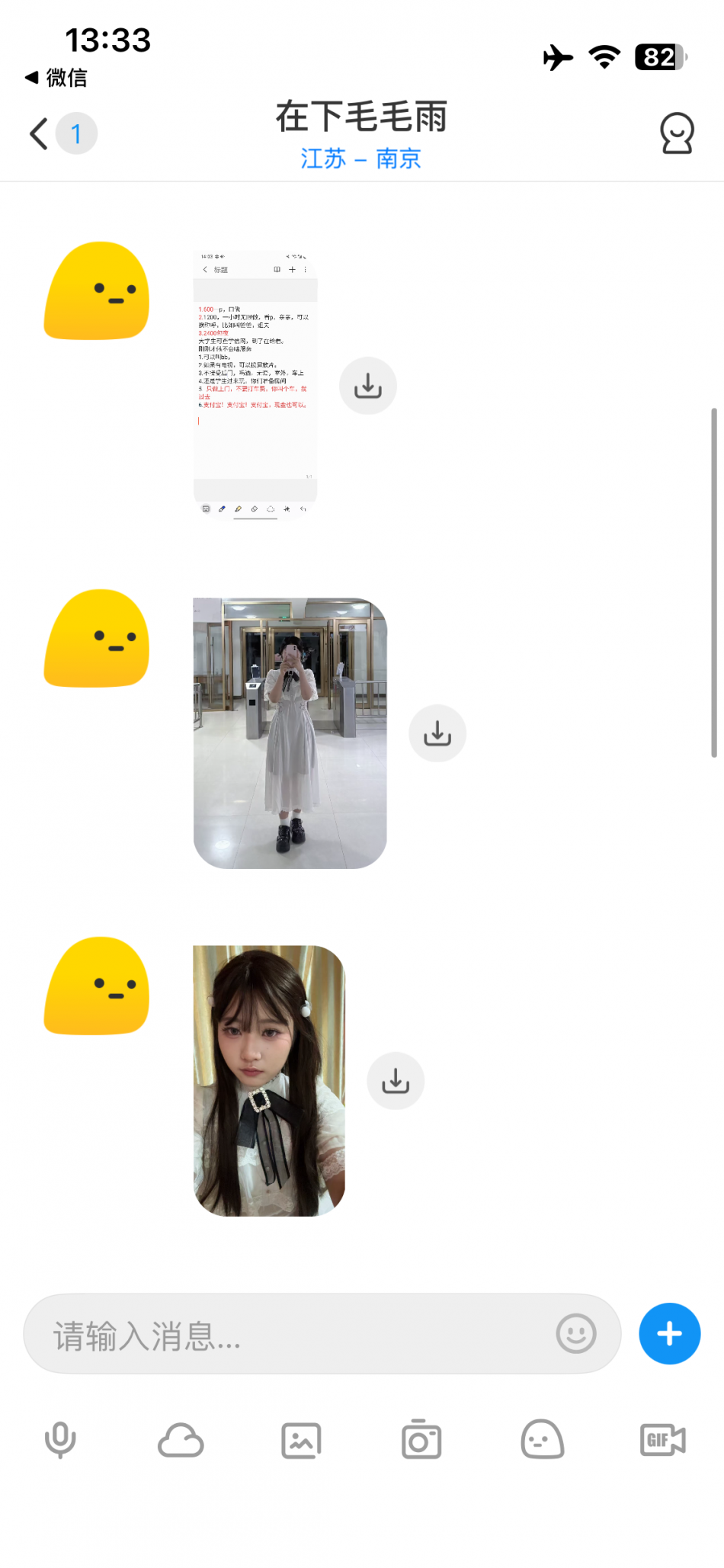Record a voice message with microphone
The image size is (724, 1568).
point(60,1441)
